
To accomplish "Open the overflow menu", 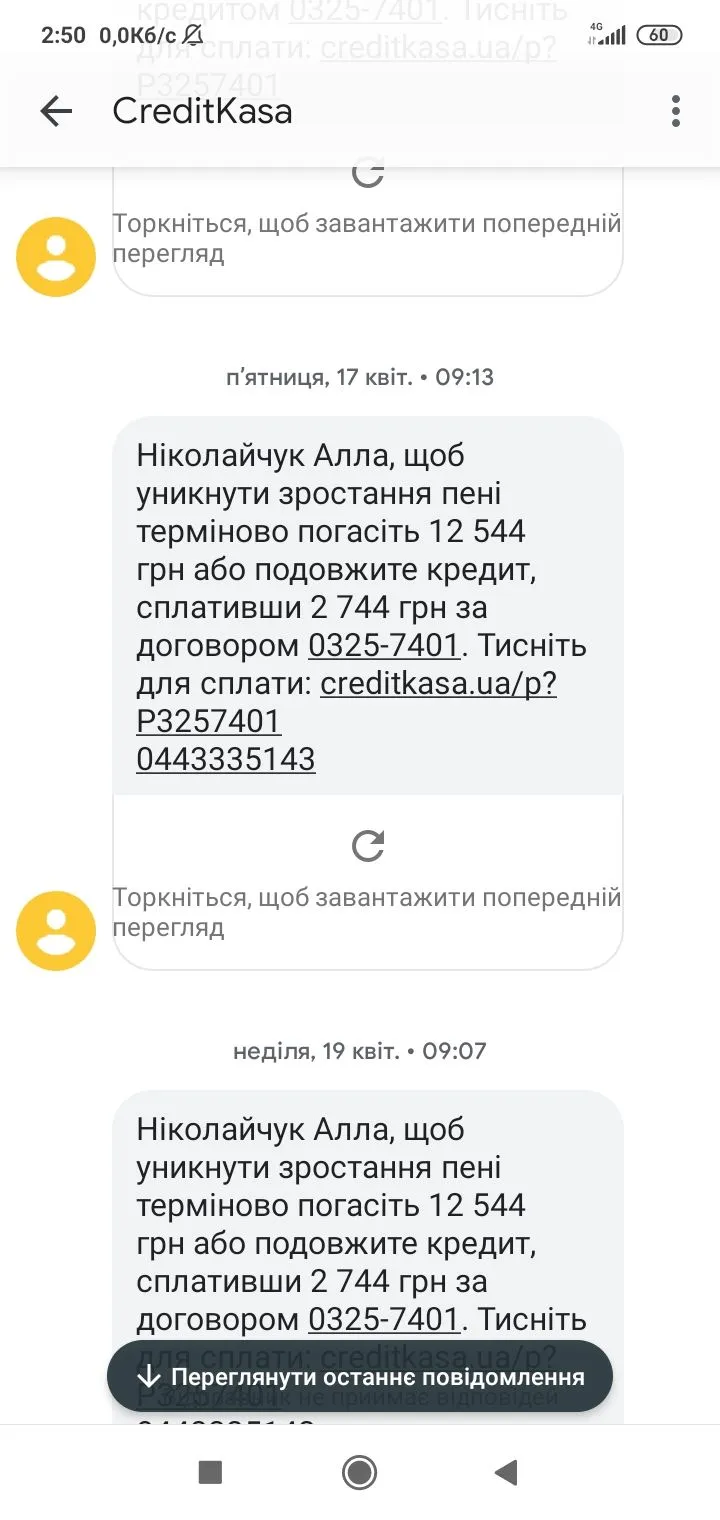I will click(676, 111).
